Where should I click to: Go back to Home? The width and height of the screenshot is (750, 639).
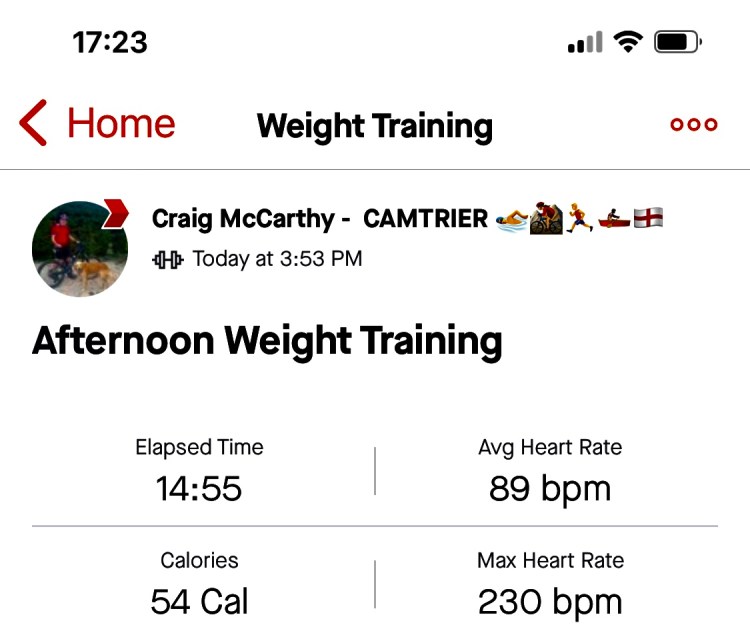pyautogui.click(x=97, y=124)
